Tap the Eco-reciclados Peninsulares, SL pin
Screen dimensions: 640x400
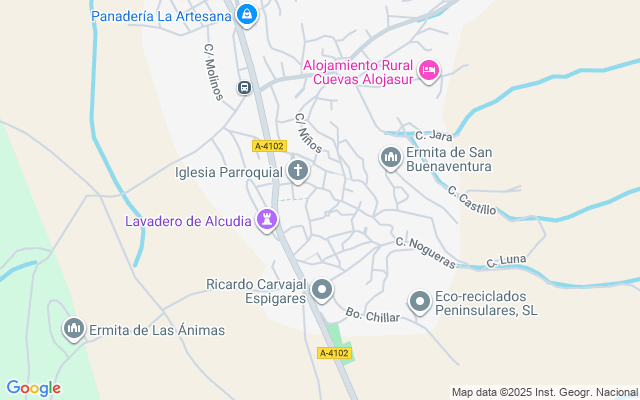tap(420, 300)
